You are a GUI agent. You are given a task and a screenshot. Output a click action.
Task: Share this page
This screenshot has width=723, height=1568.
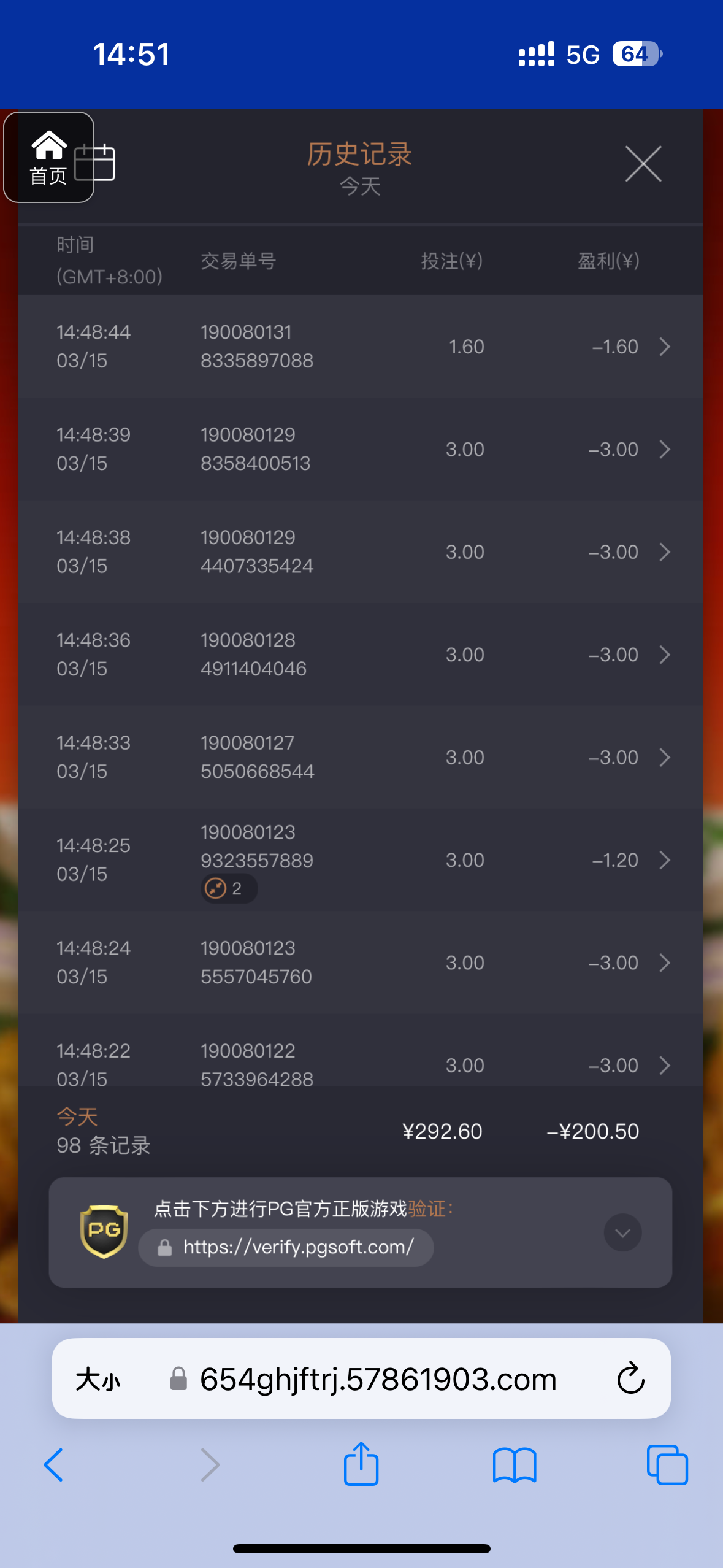(x=361, y=1463)
